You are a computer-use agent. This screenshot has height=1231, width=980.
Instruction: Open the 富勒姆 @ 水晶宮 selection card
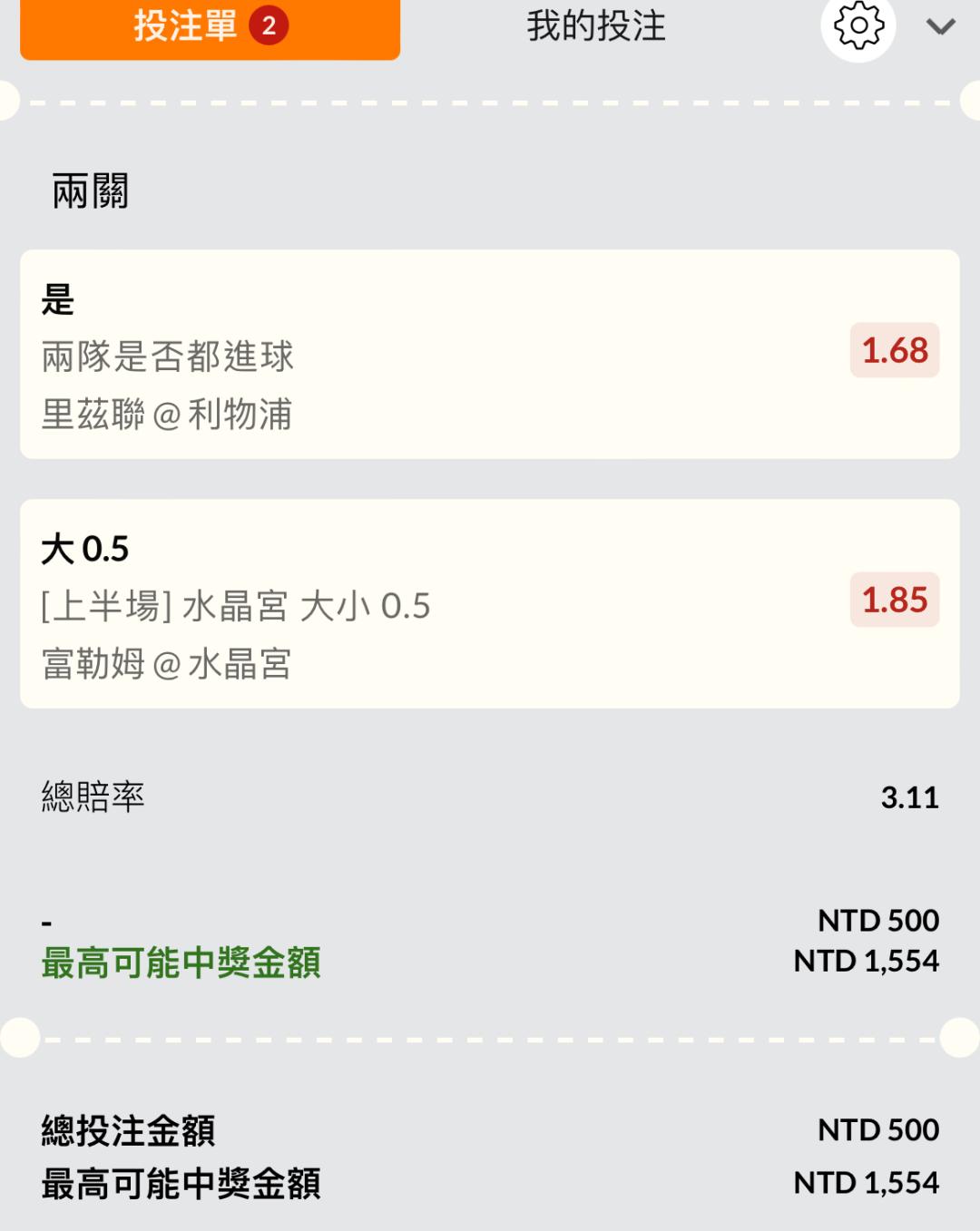[489, 603]
